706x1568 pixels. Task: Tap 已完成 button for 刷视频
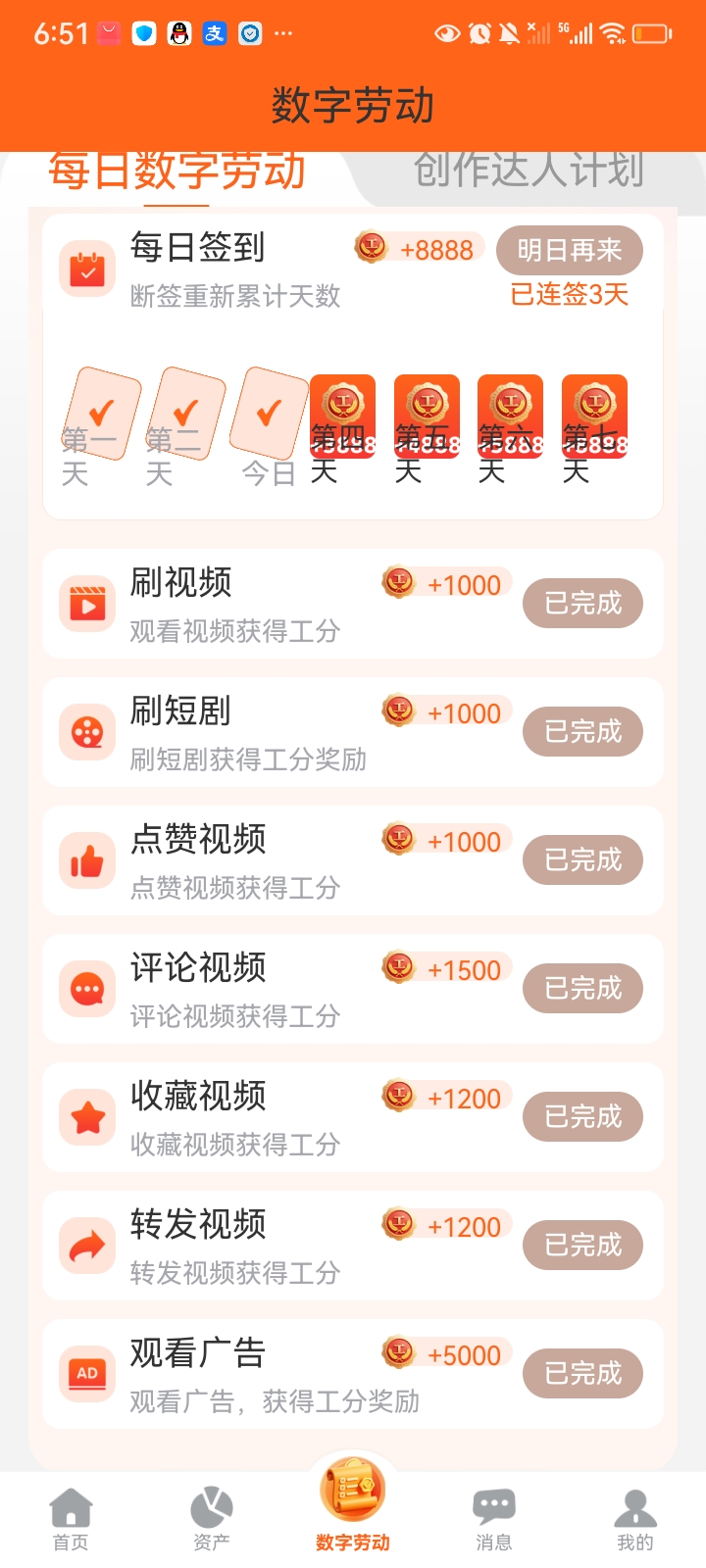click(x=582, y=604)
